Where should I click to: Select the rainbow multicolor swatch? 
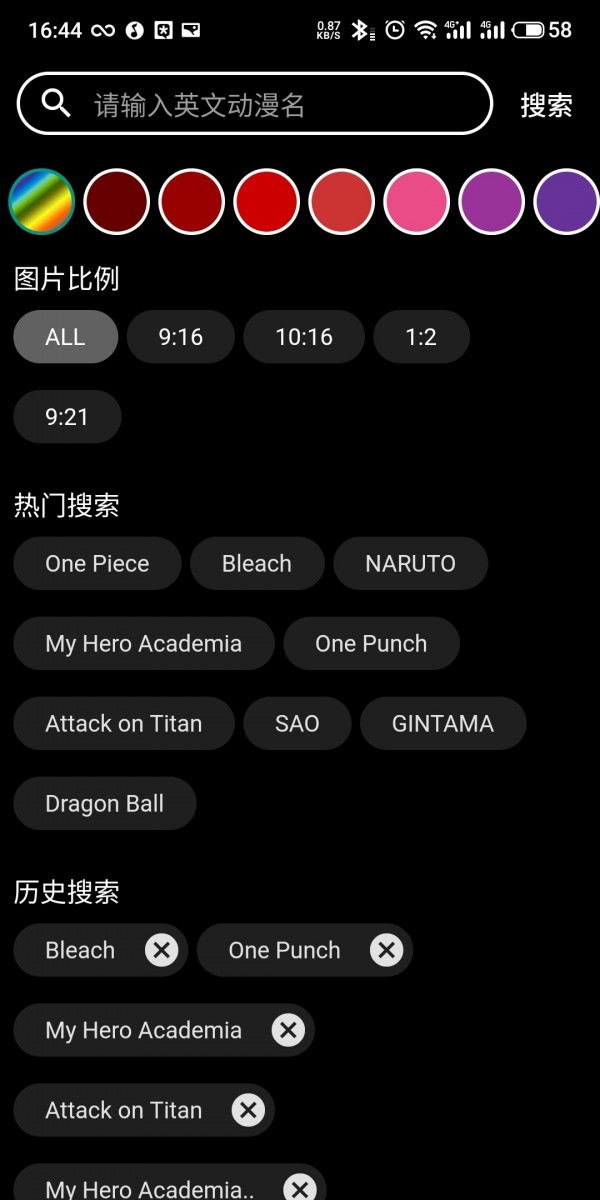[42, 201]
